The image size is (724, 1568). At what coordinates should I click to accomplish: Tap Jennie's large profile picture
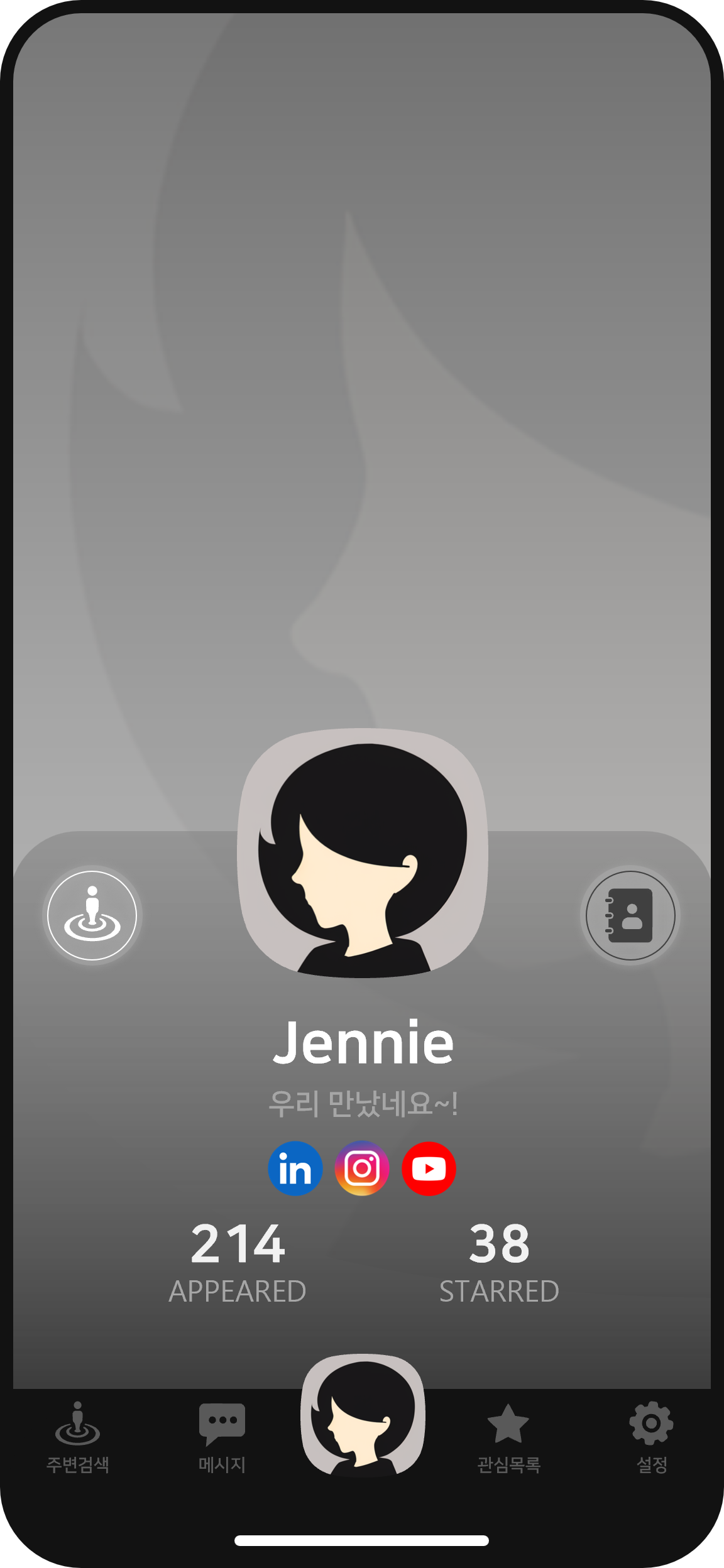click(363, 853)
